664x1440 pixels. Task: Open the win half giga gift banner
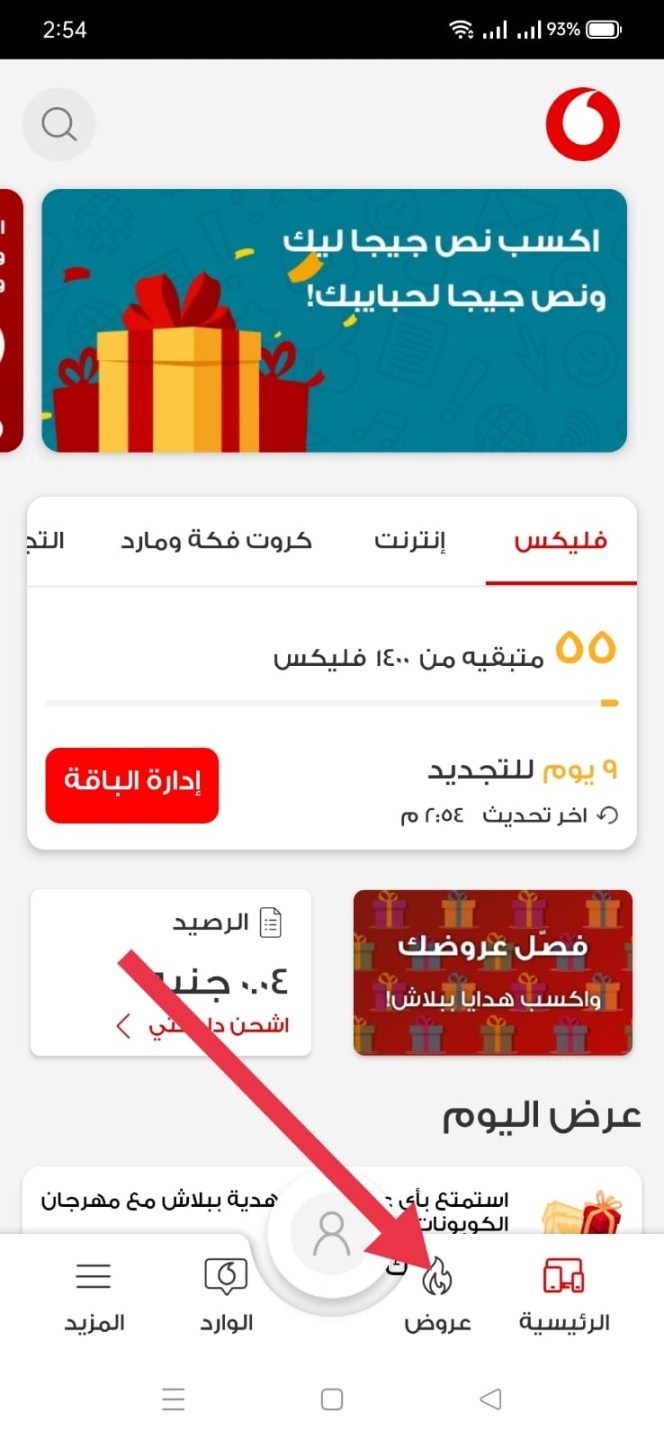click(334, 320)
